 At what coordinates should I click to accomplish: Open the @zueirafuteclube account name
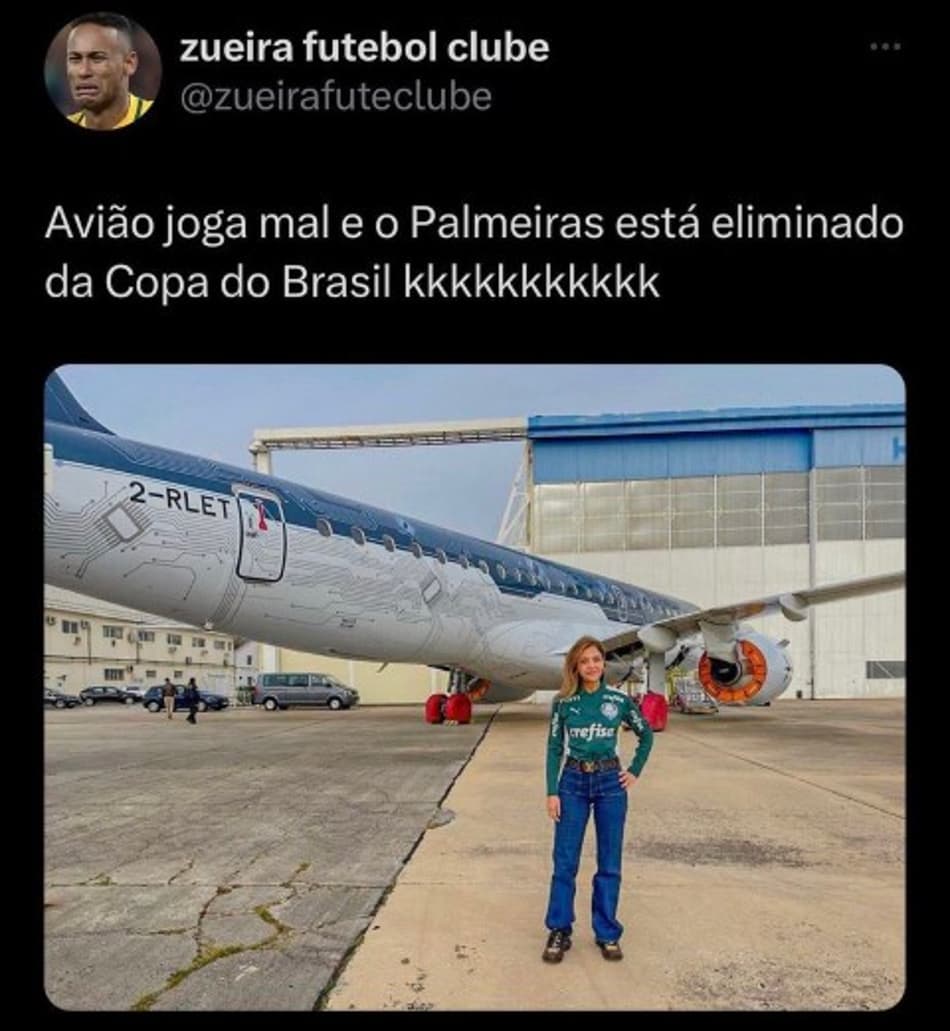coord(335,97)
